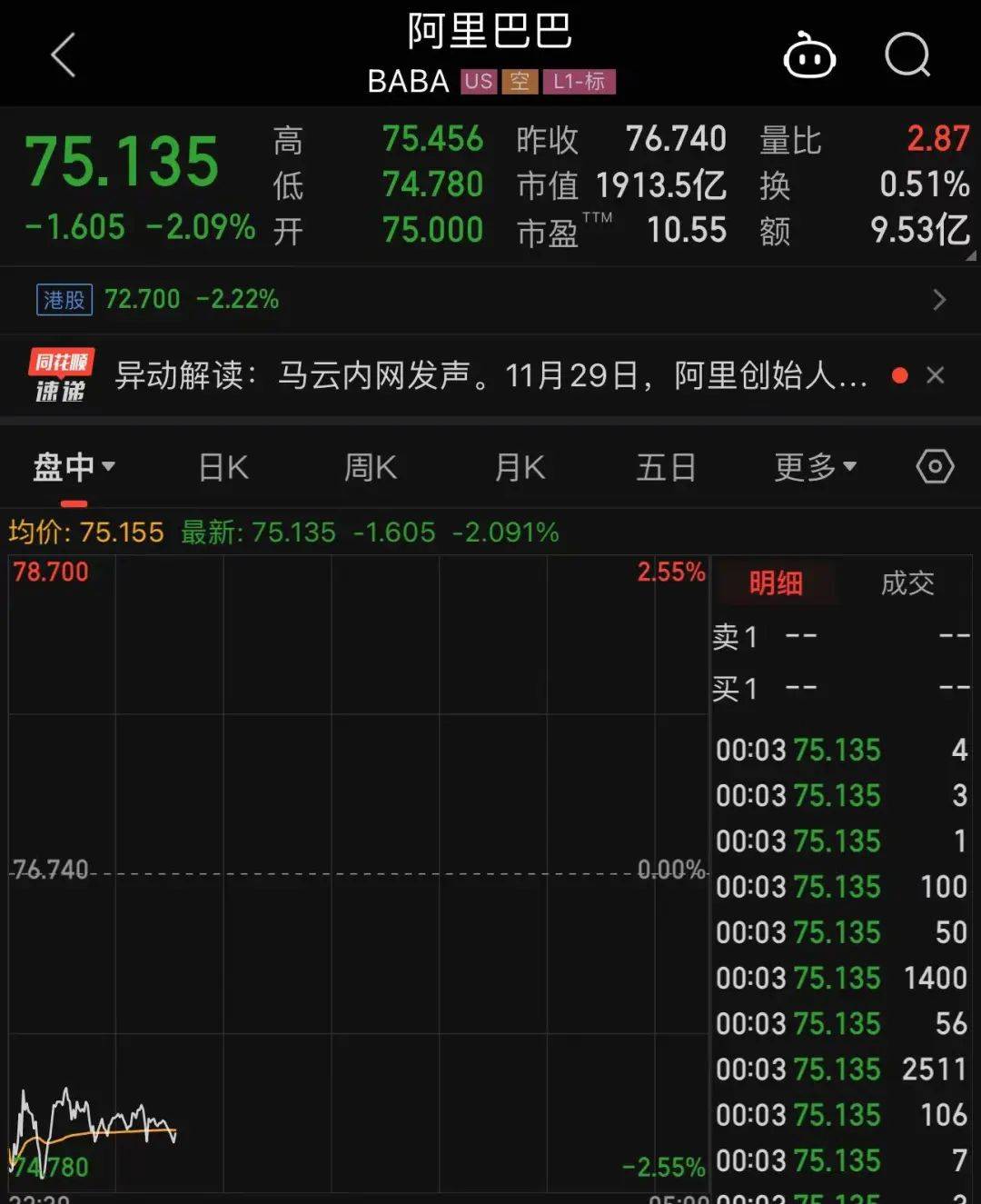Open the 港股 quote row
The width and height of the screenshot is (981, 1204).
pos(490,300)
